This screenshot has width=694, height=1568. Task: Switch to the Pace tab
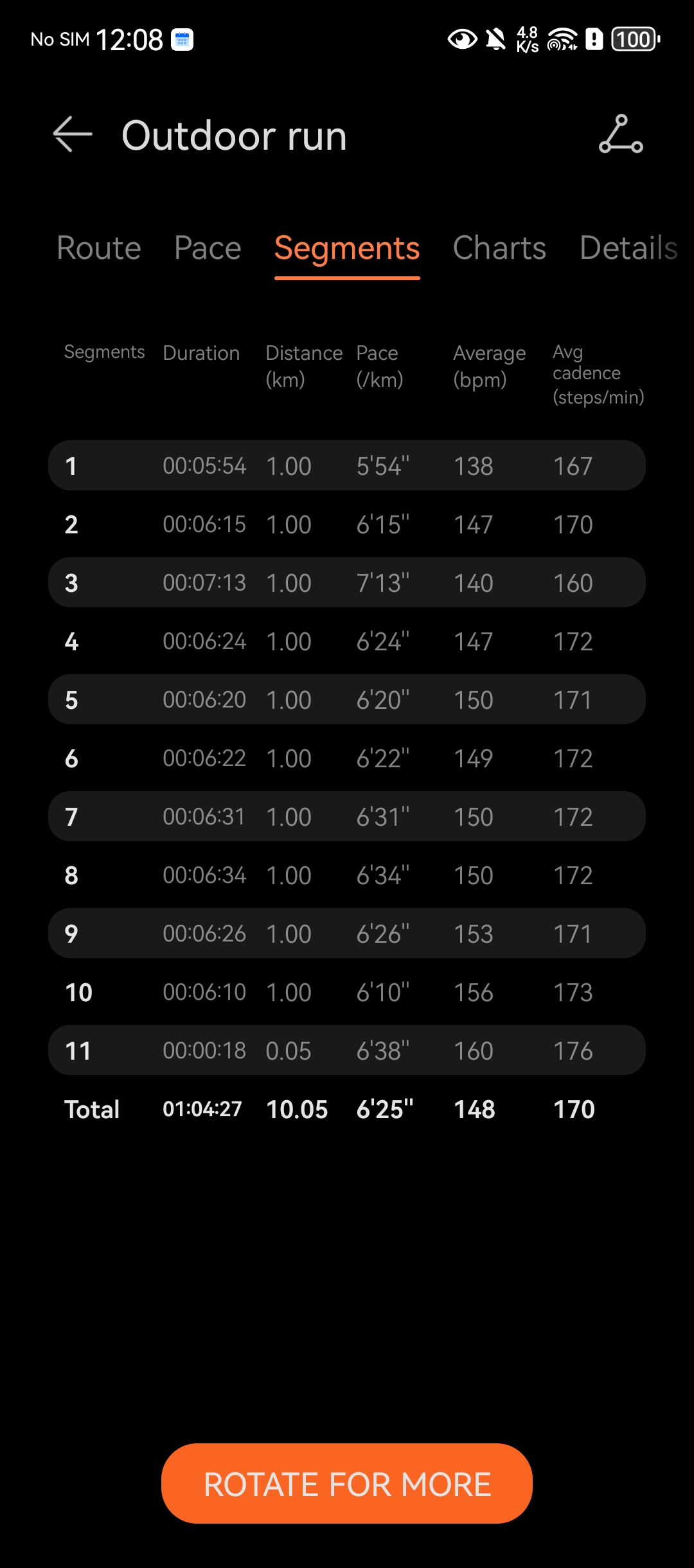pos(208,248)
